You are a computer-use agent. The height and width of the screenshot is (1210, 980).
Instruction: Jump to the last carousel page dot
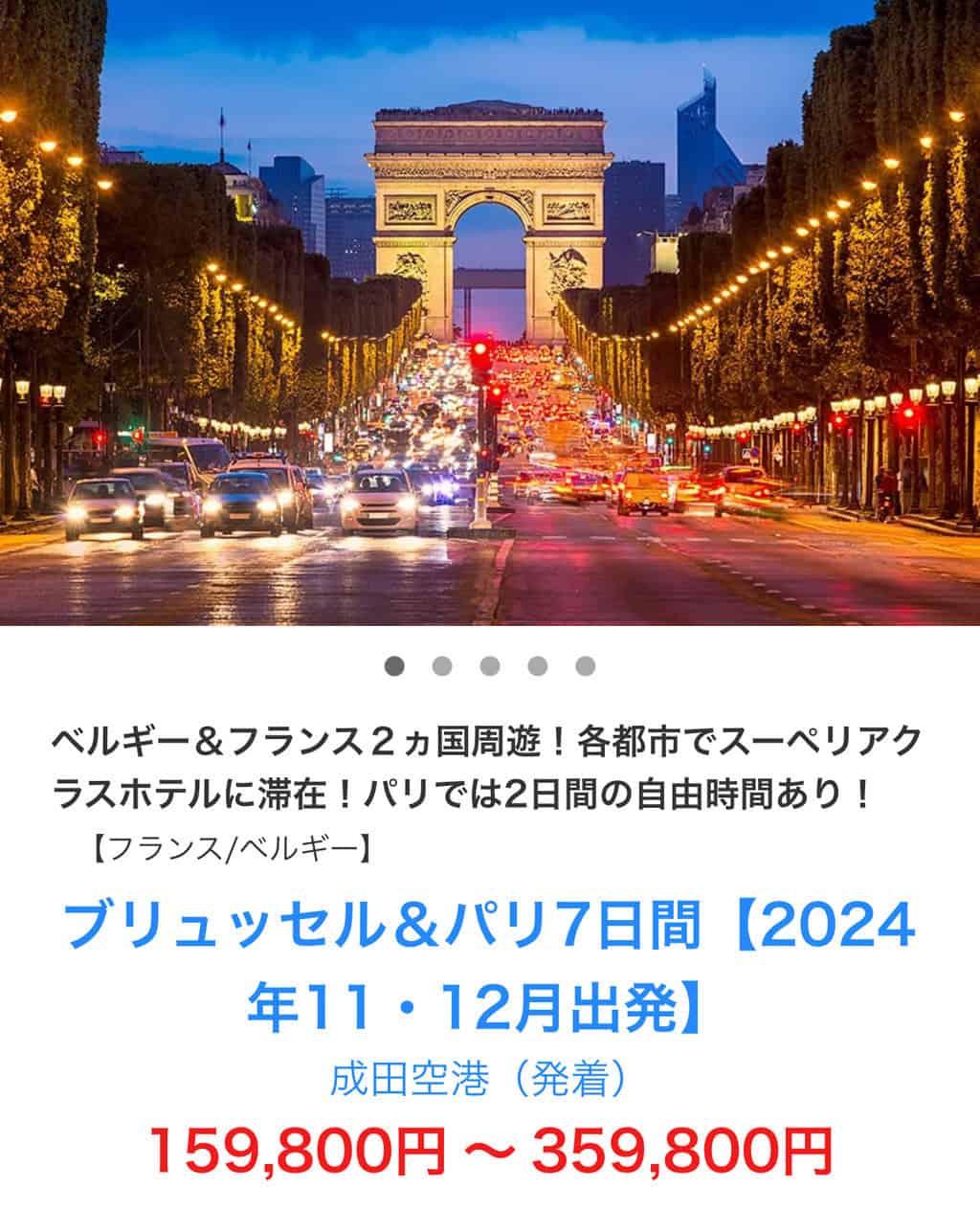pos(585,666)
